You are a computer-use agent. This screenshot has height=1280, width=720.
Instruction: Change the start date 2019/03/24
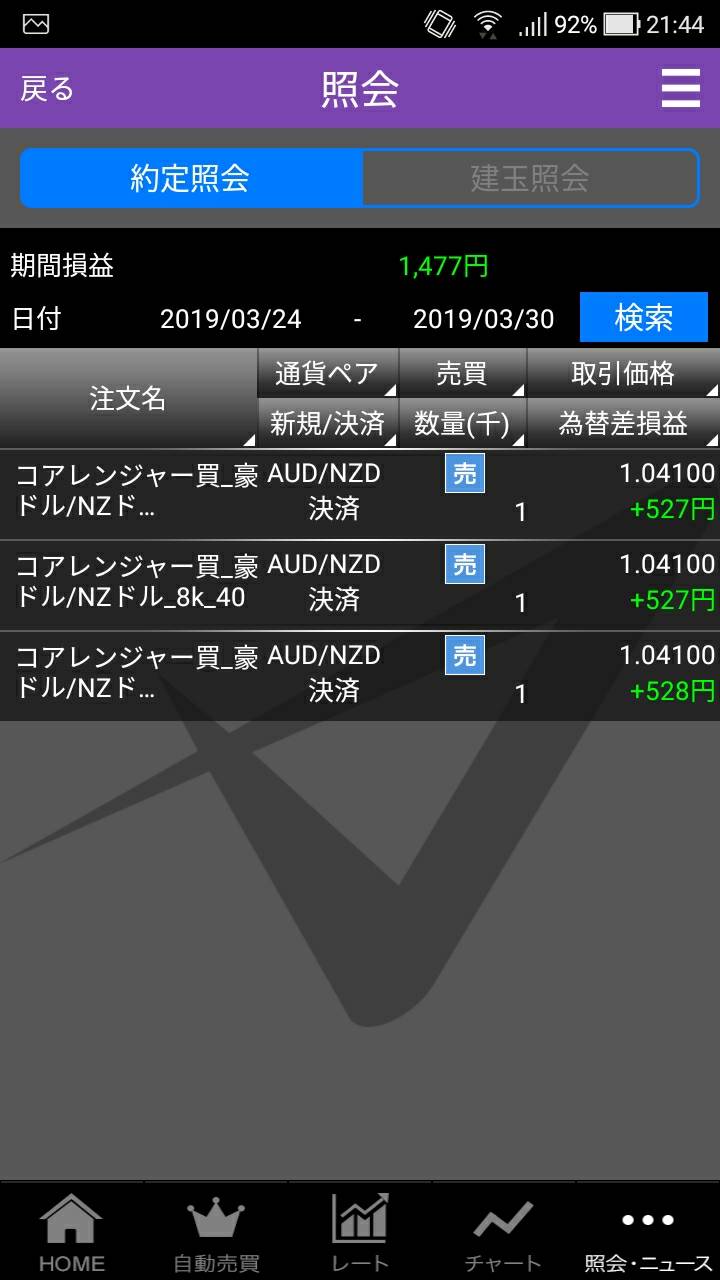[230, 319]
